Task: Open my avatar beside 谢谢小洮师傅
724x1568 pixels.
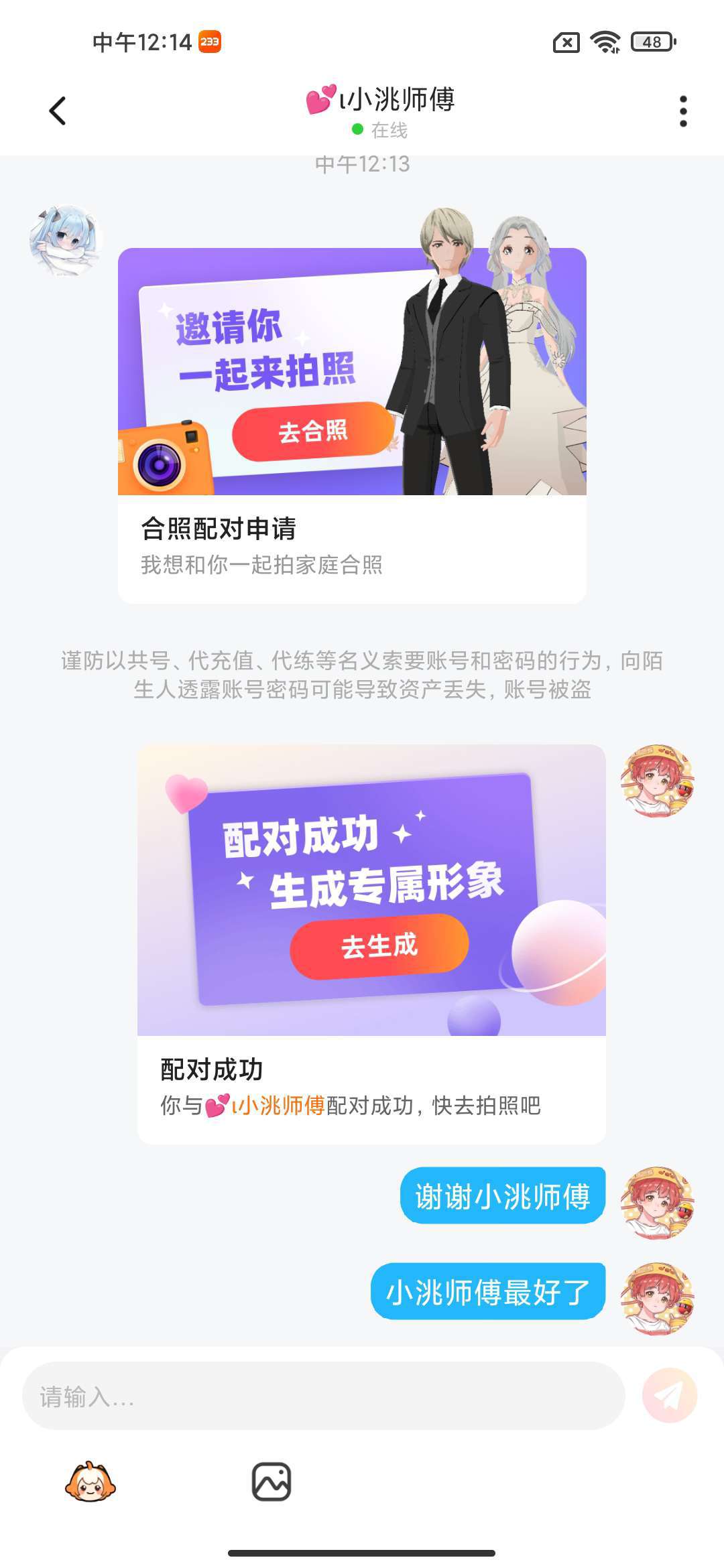Action: point(657,1202)
